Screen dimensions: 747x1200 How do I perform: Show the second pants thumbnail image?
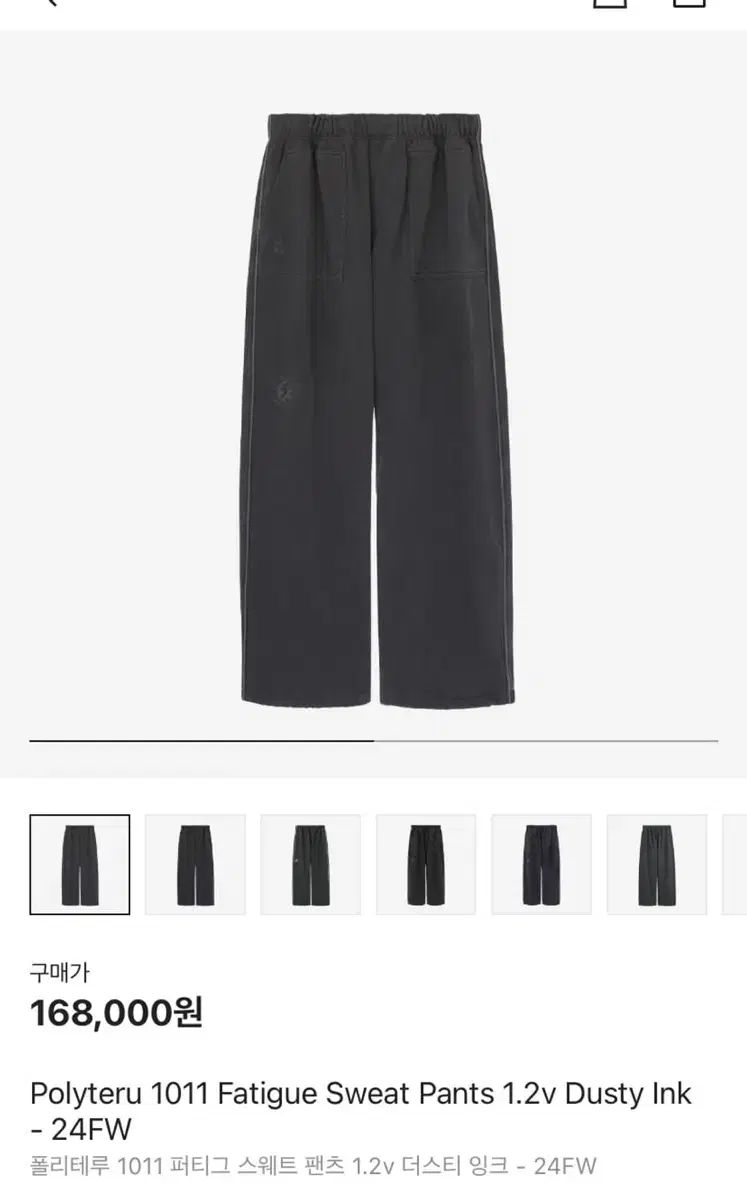click(x=195, y=865)
